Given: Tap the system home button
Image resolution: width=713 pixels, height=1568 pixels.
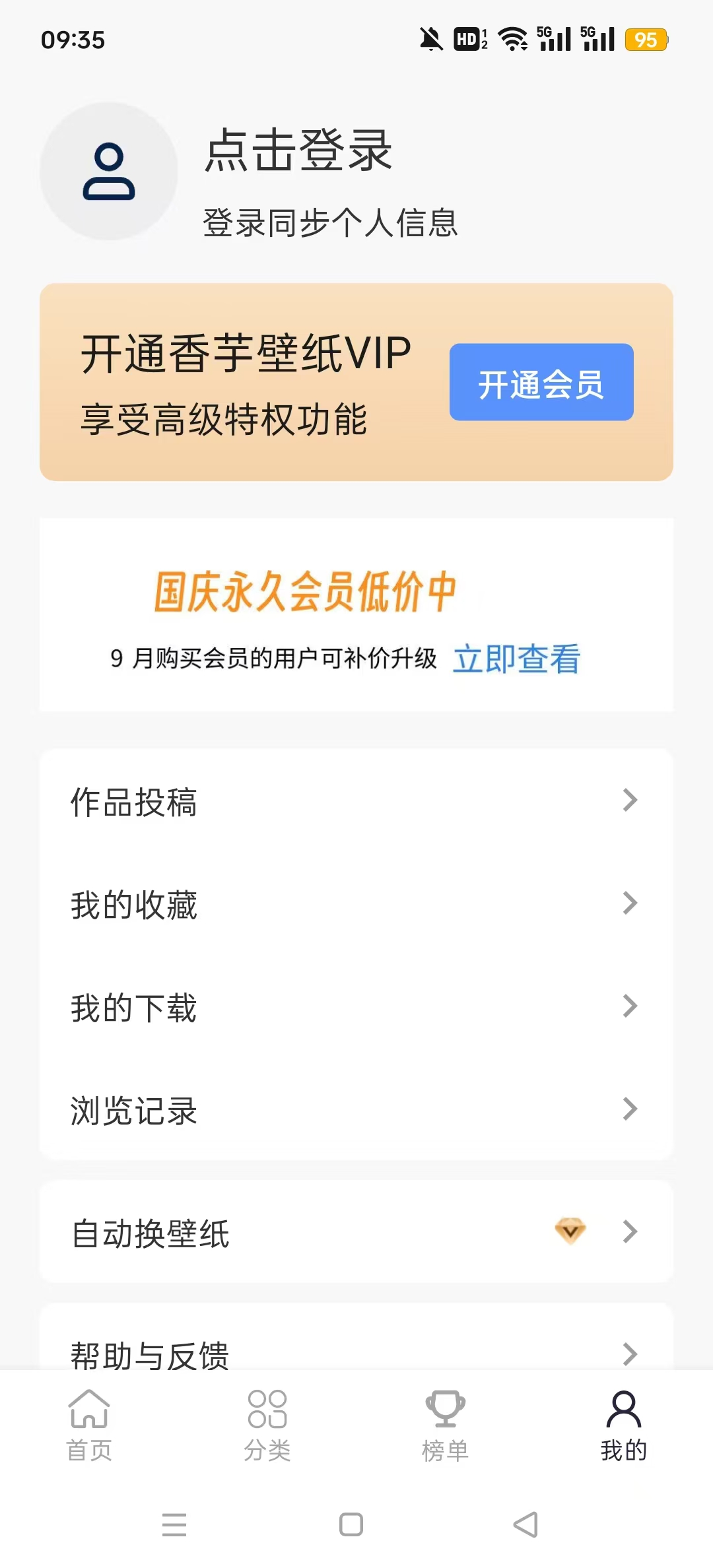Looking at the screenshot, I should 351,1524.
